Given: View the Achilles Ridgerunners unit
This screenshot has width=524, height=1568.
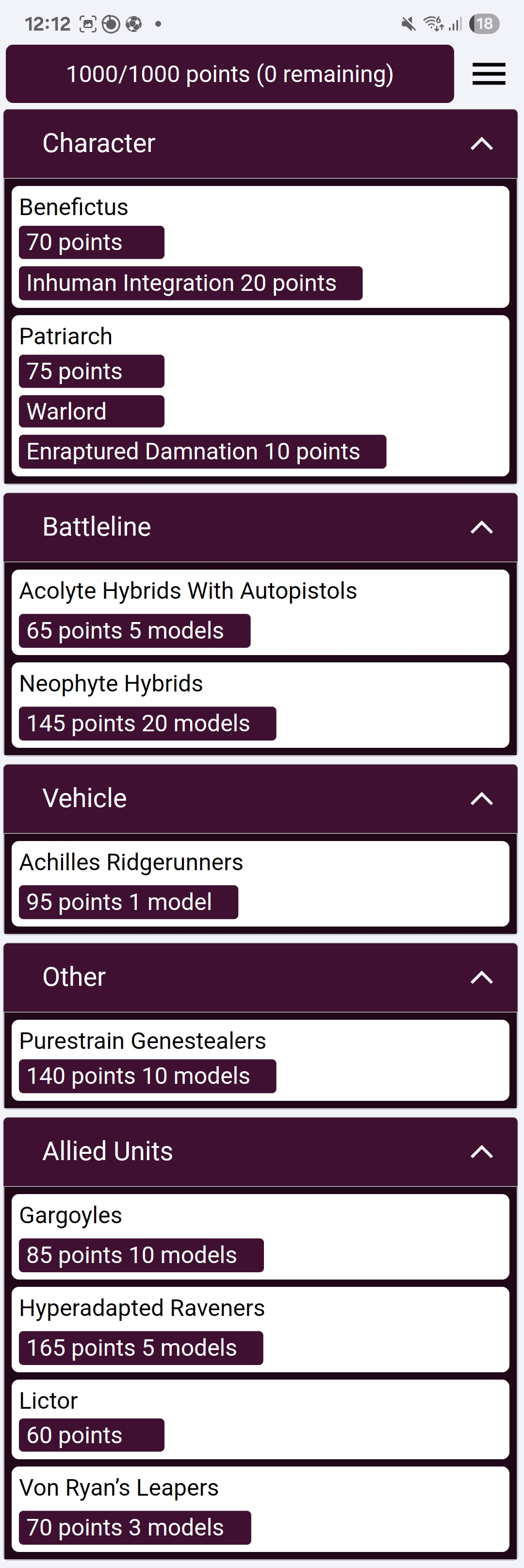Looking at the screenshot, I should point(260,884).
